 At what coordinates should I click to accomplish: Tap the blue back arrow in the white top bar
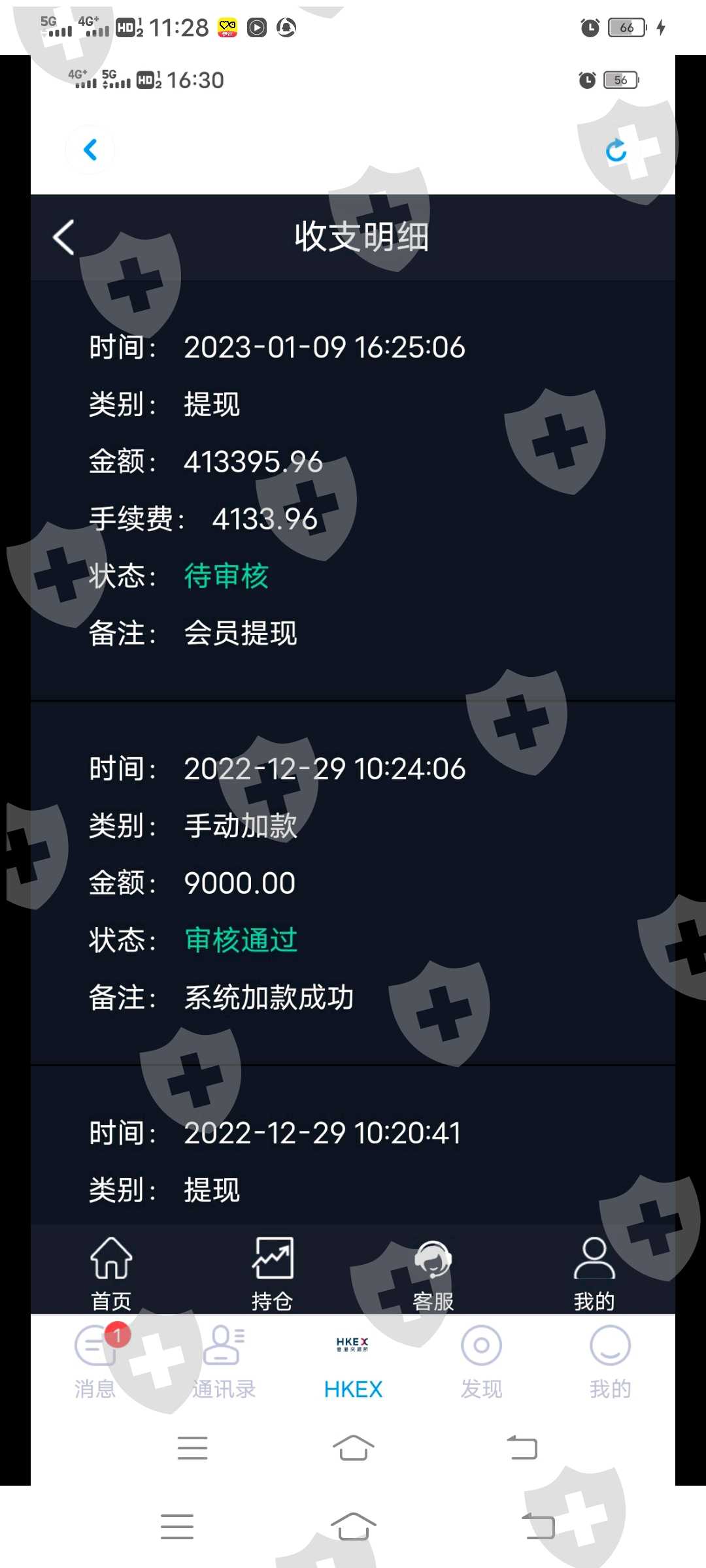90,150
